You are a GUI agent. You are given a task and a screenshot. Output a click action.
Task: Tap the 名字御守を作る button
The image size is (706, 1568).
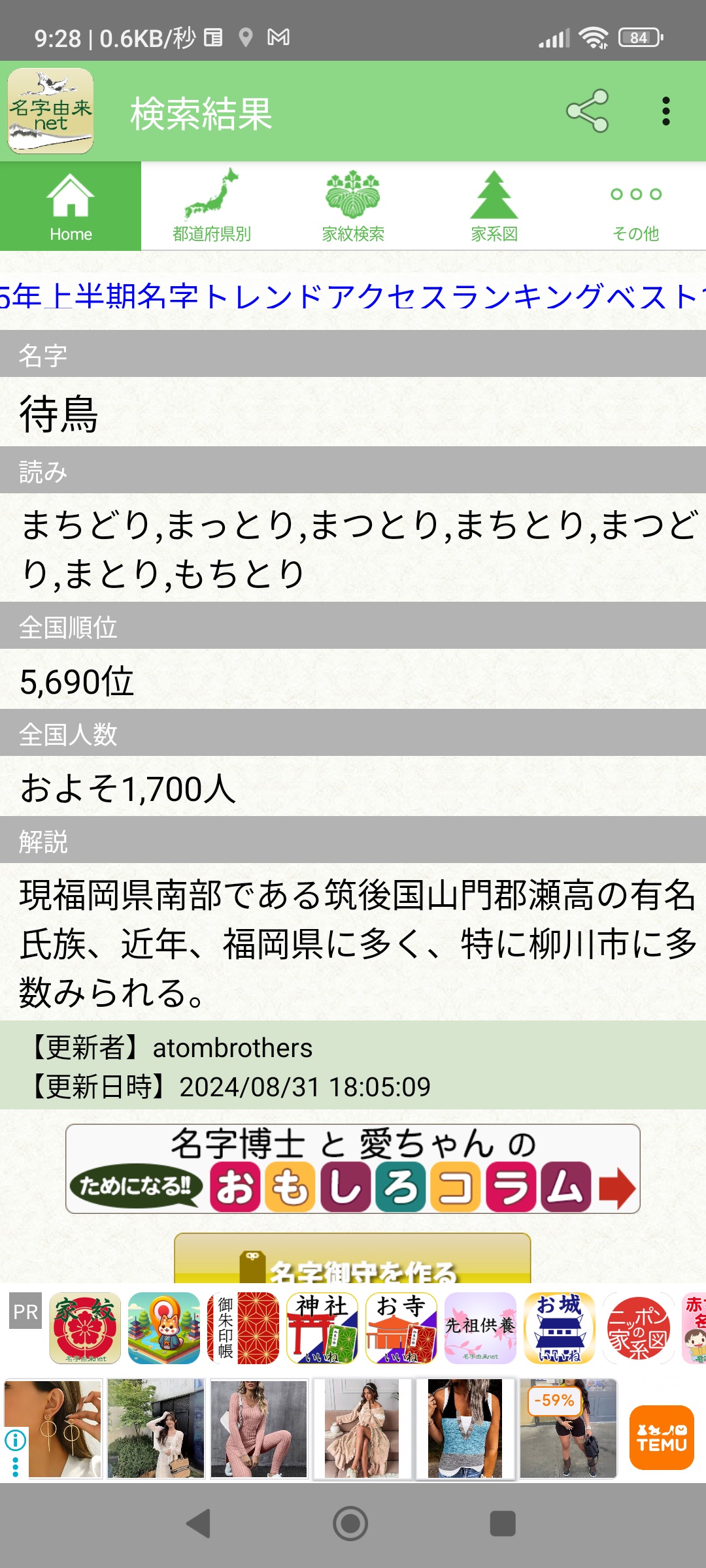(353, 1258)
